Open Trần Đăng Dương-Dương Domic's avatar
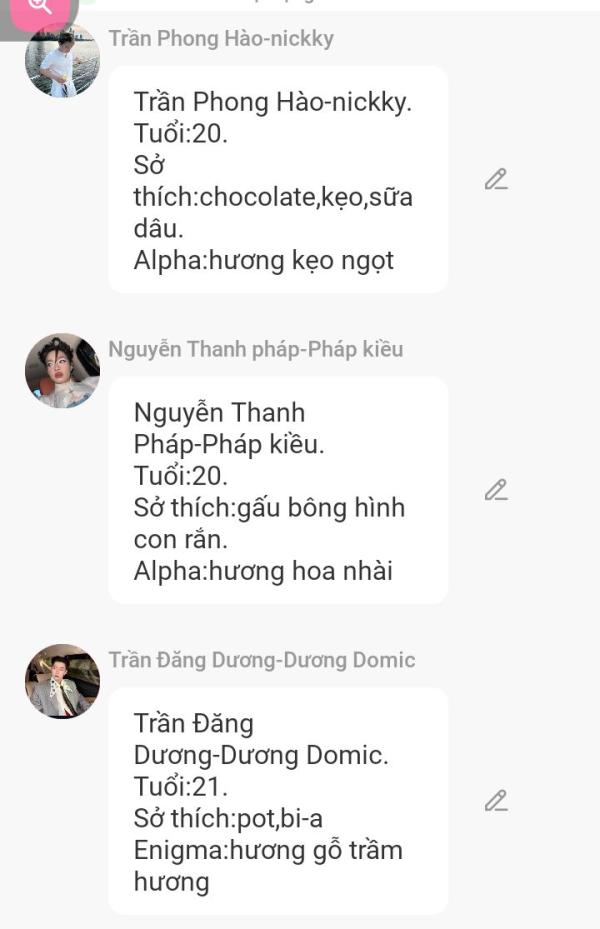The height and width of the screenshot is (929, 600). click(62, 682)
